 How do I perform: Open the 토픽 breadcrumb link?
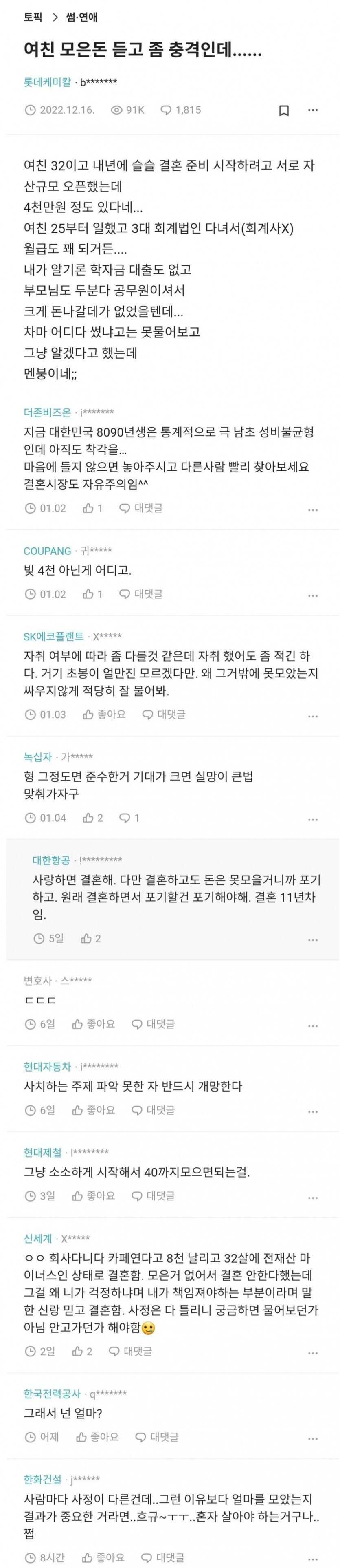click(33, 18)
